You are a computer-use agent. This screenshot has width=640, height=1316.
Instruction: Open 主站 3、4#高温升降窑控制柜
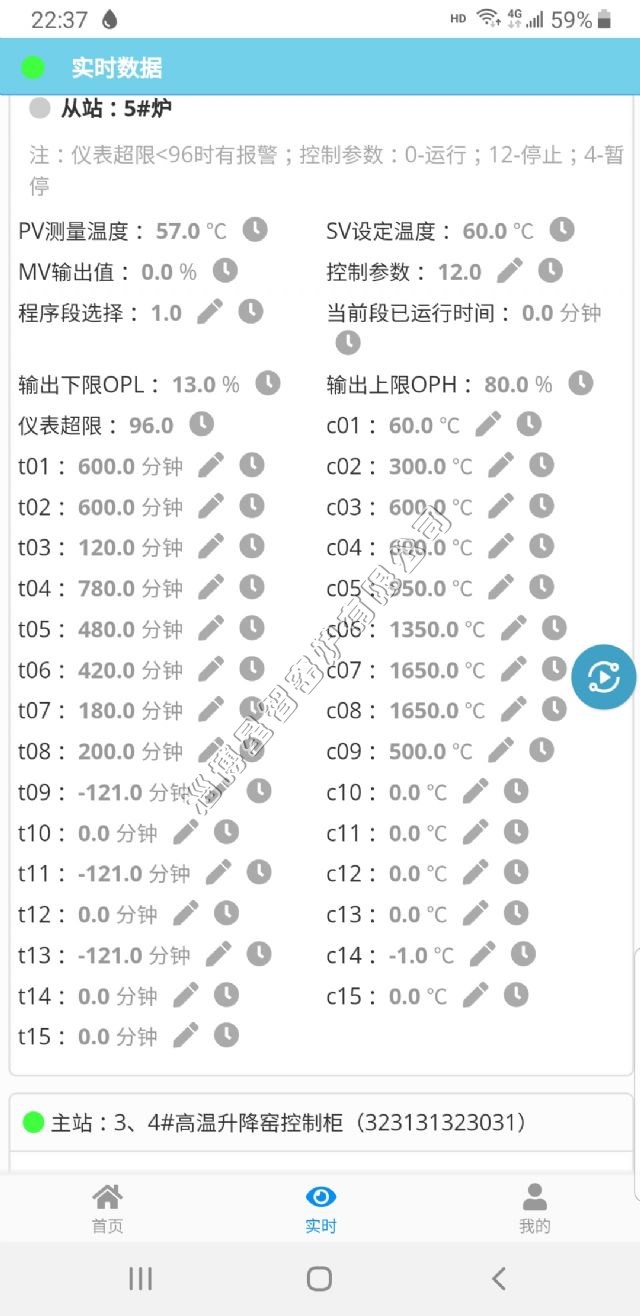click(321, 1122)
